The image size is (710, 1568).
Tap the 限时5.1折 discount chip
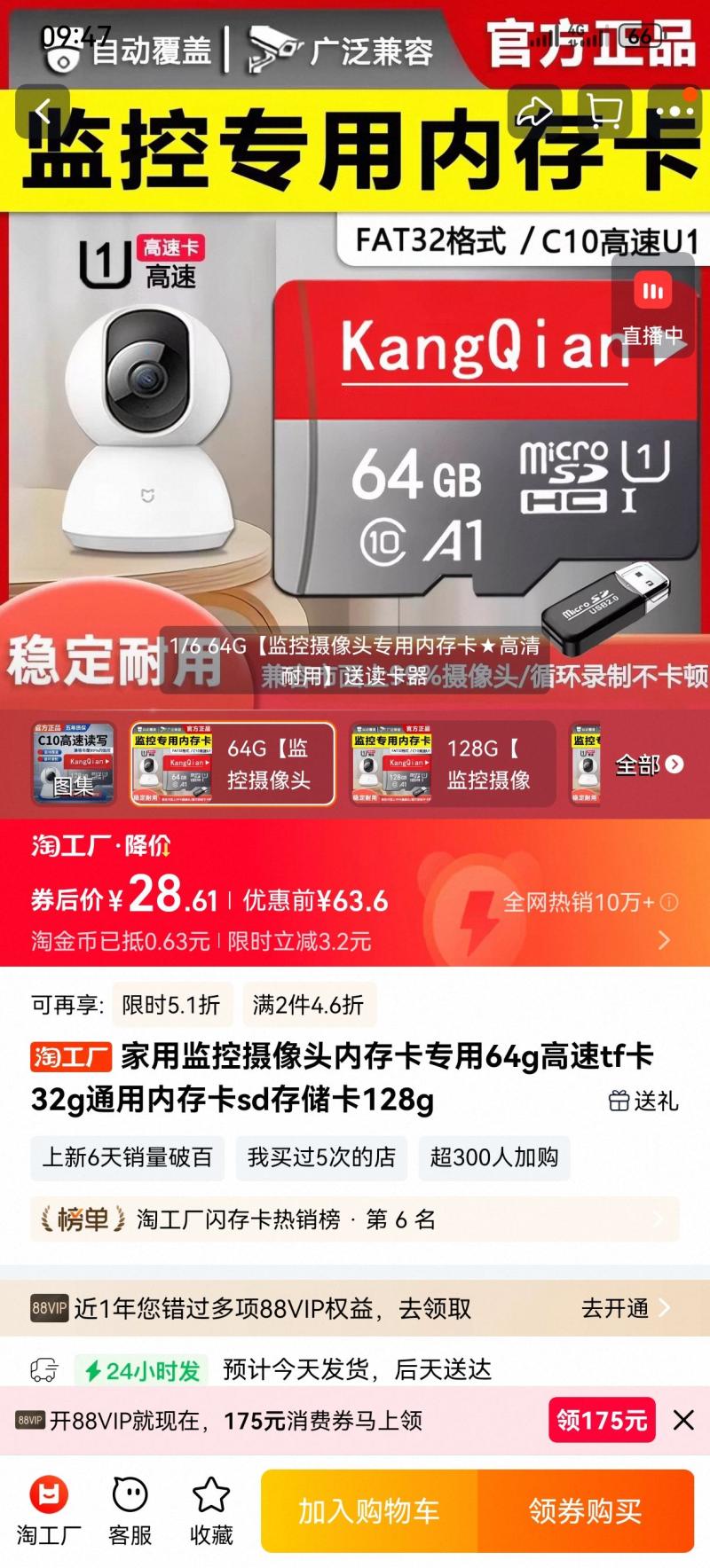click(170, 1005)
